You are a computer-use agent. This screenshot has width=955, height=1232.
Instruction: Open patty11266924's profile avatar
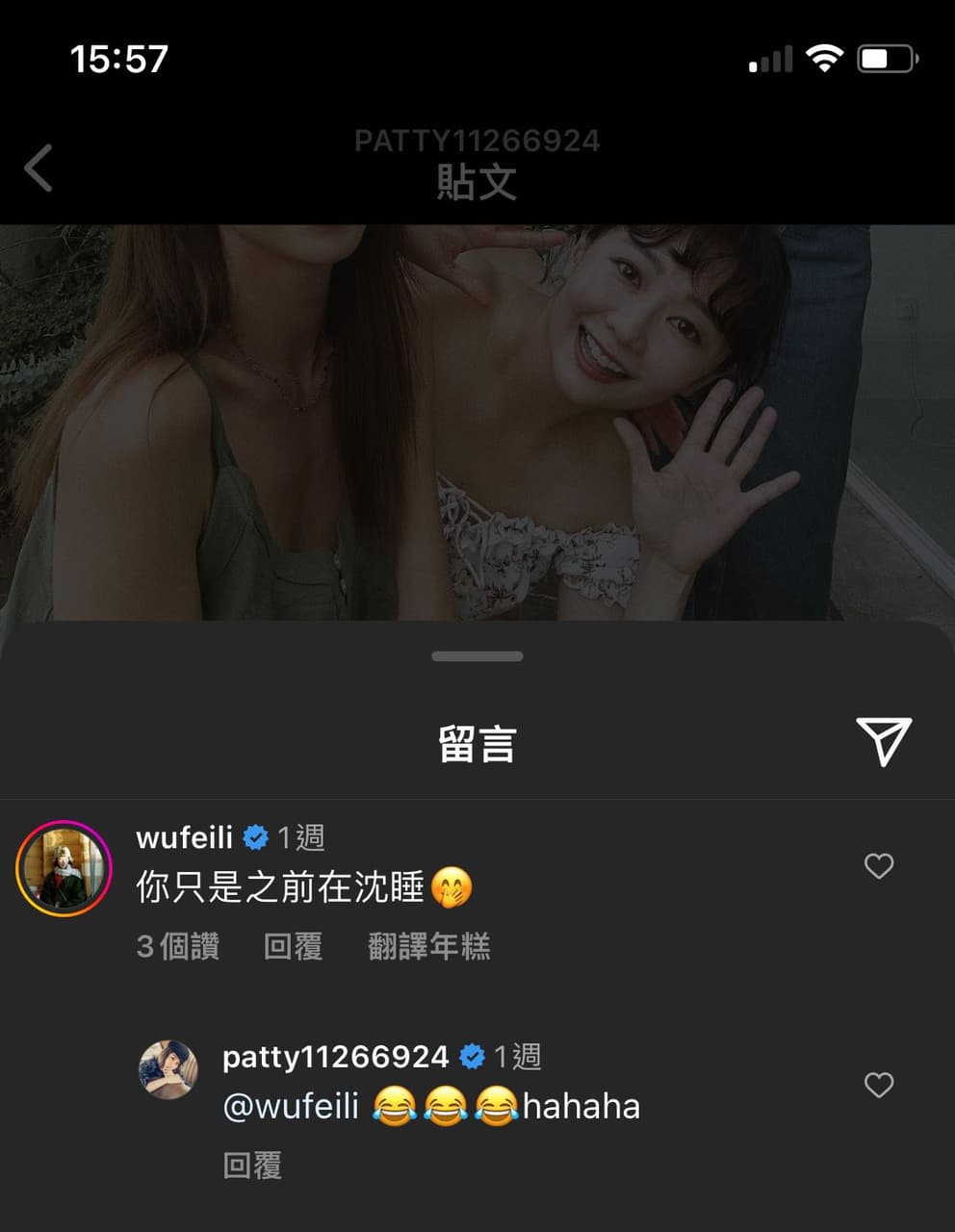click(x=169, y=1068)
